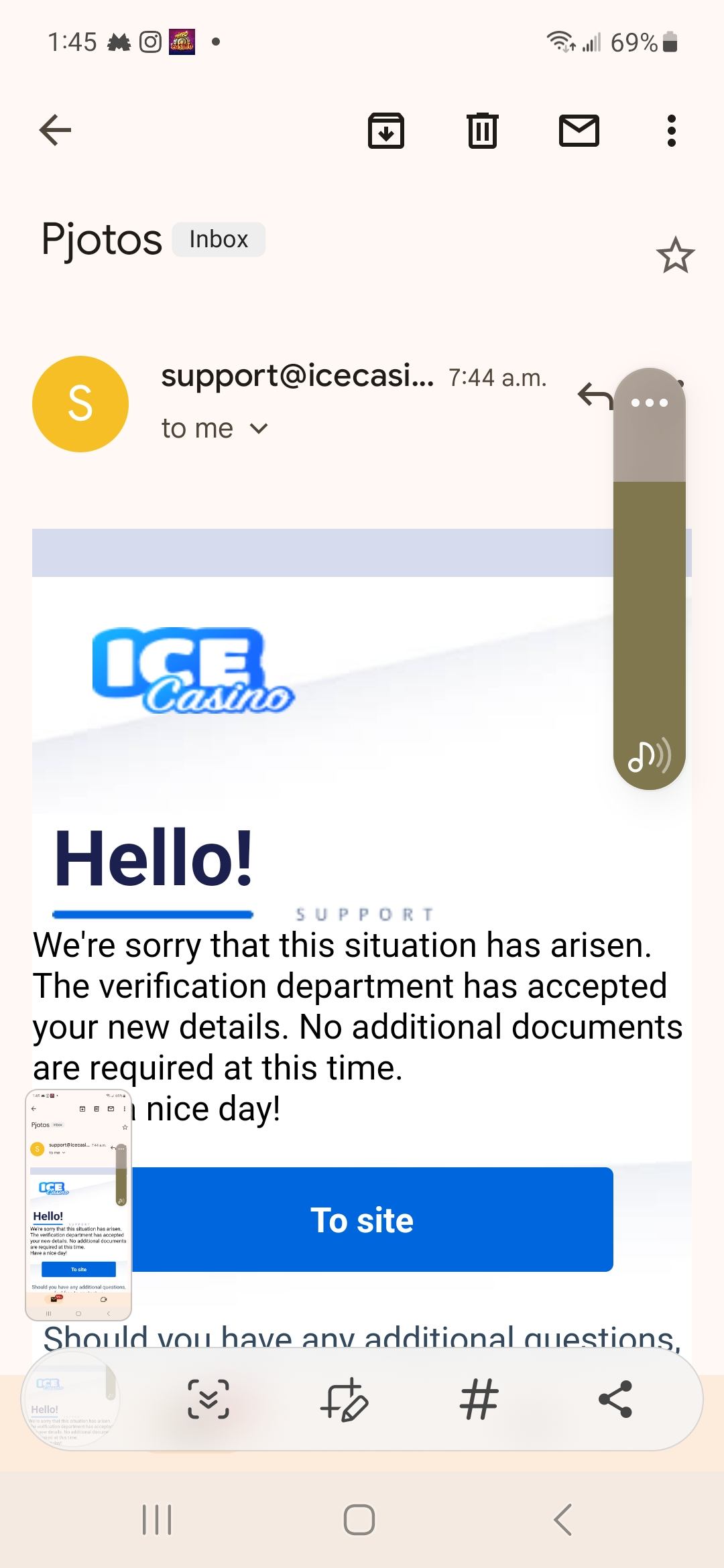
Task: Mark this email as unread
Action: coord(579,130)
